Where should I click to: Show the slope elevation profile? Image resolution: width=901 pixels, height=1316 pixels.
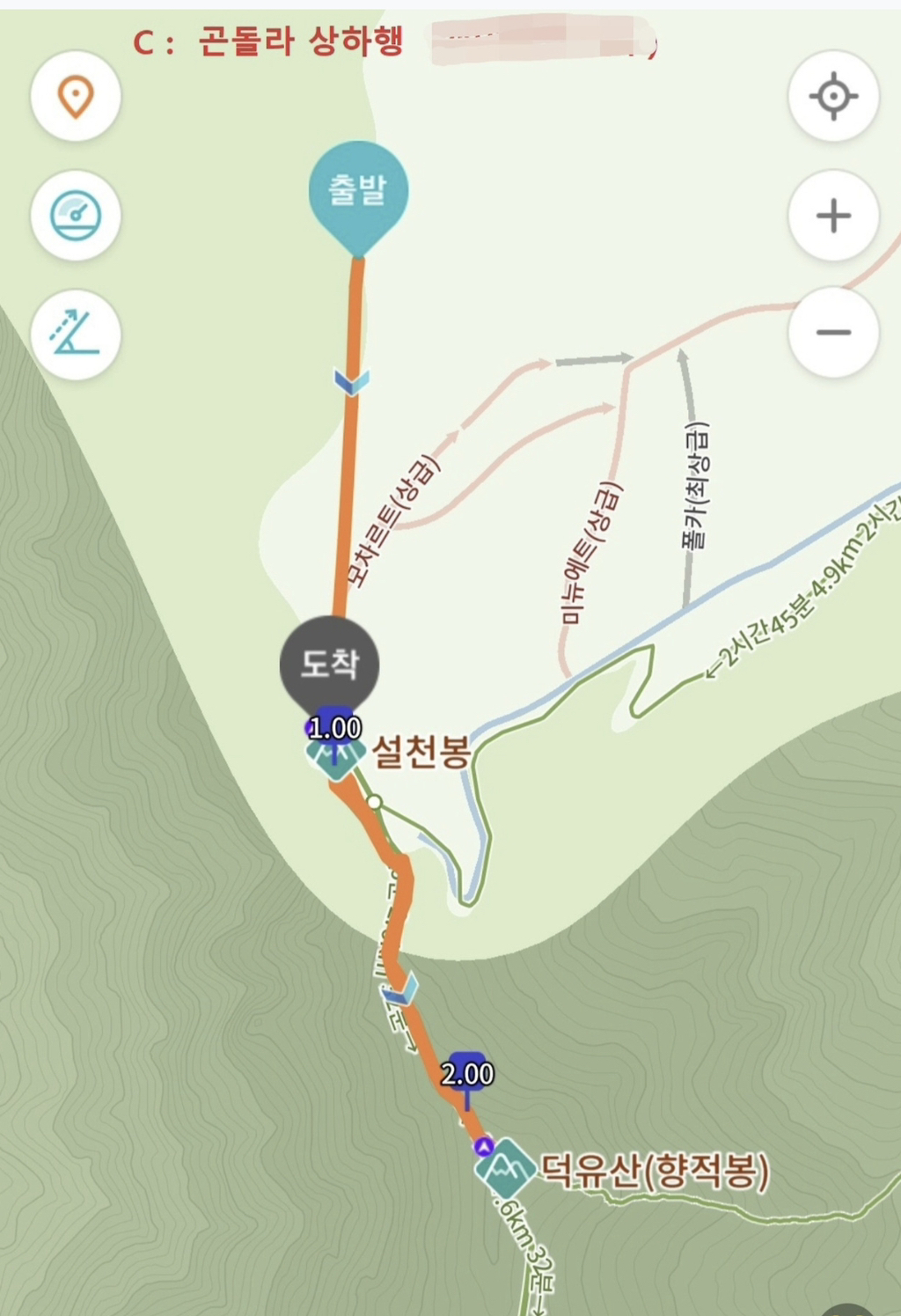[76, 335]
